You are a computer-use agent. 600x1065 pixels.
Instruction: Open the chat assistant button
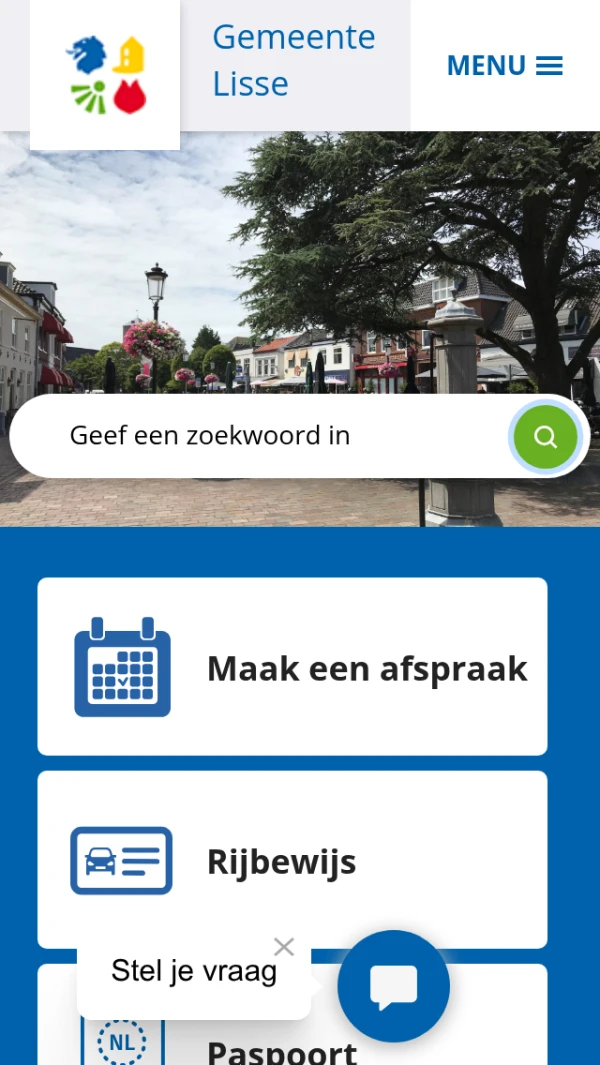pyautogui.click(x=393, y=987)
